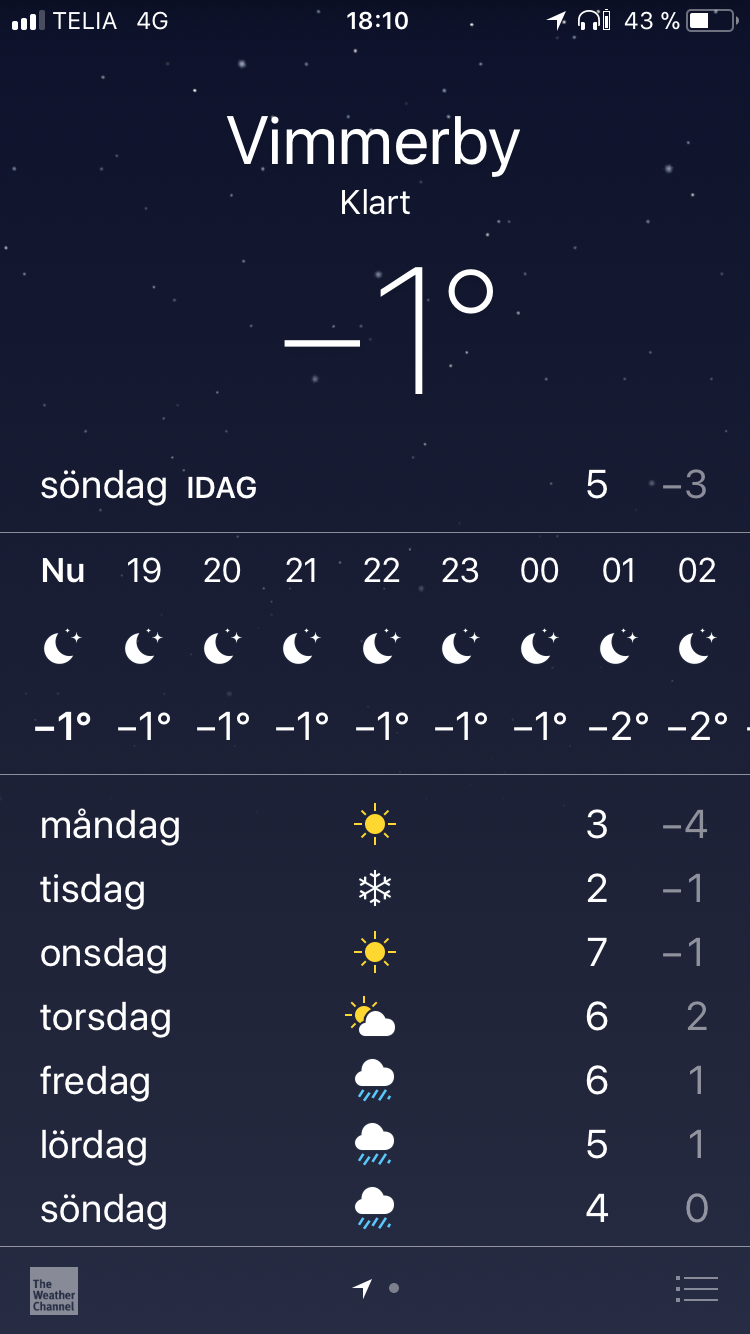
Task: Tap the location page indicator dots
Action: (x=376, y=1289)
